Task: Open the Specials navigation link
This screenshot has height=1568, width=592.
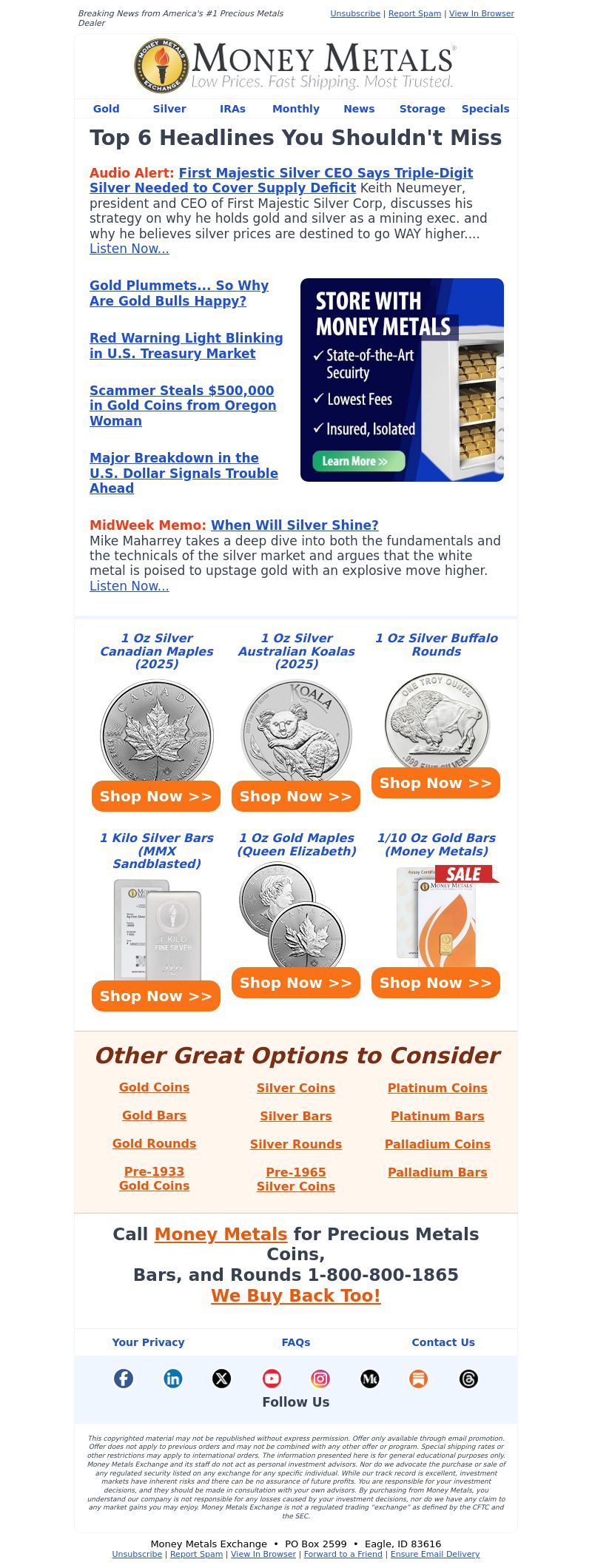Action: [485, 109]
